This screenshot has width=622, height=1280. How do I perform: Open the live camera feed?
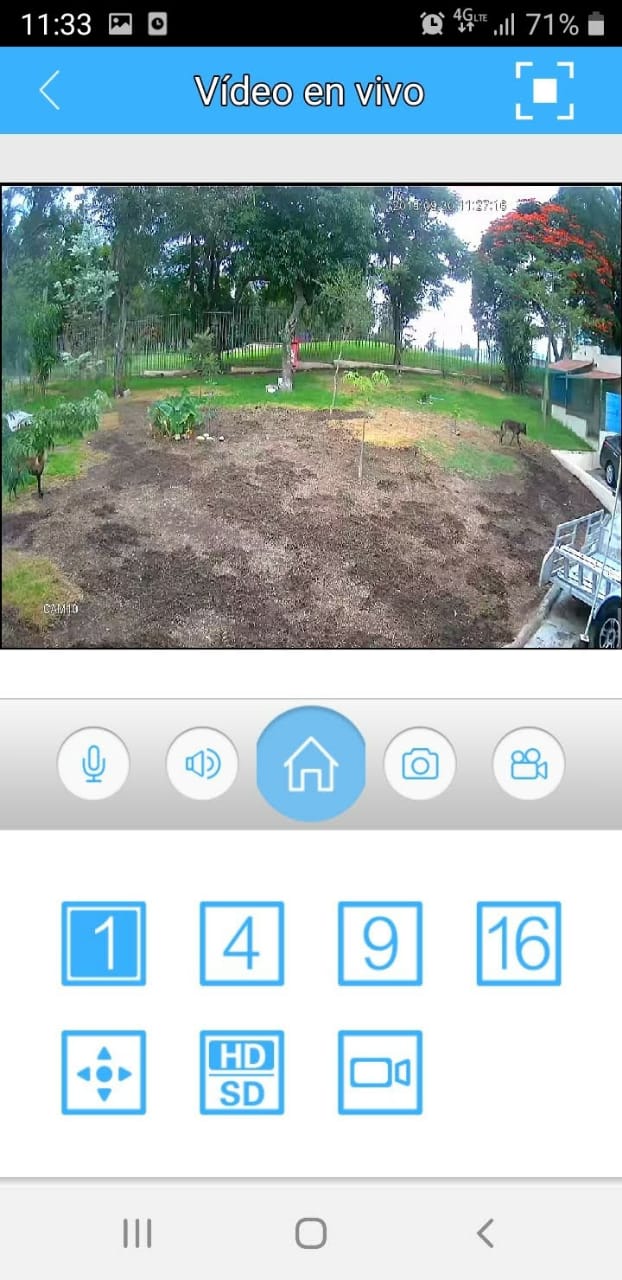click(x=311, y=416)
